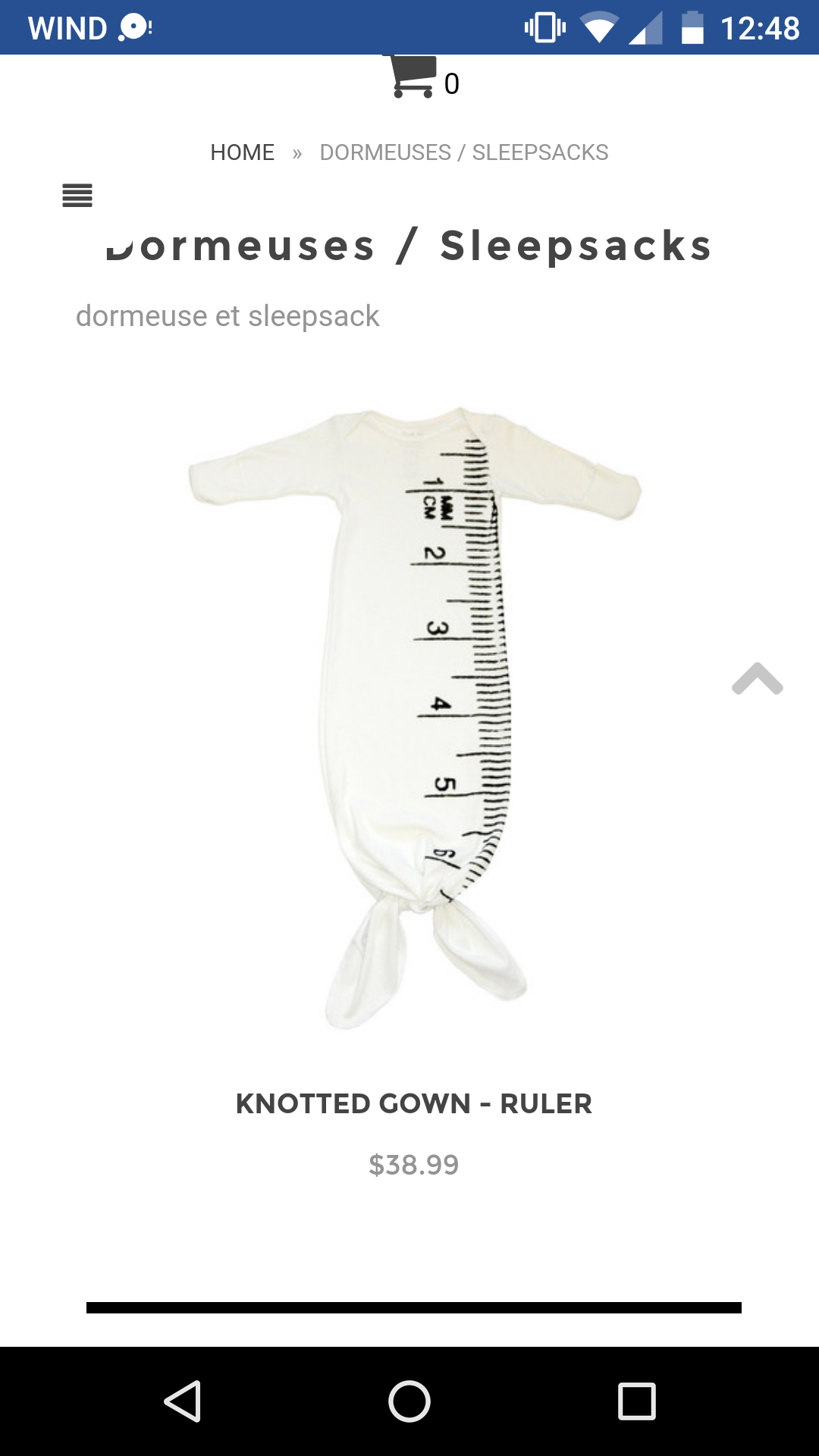This screenshot has height=1456, width=819.
Task: Go to the HOME breadcrumb link
Action: pos(242,152)
